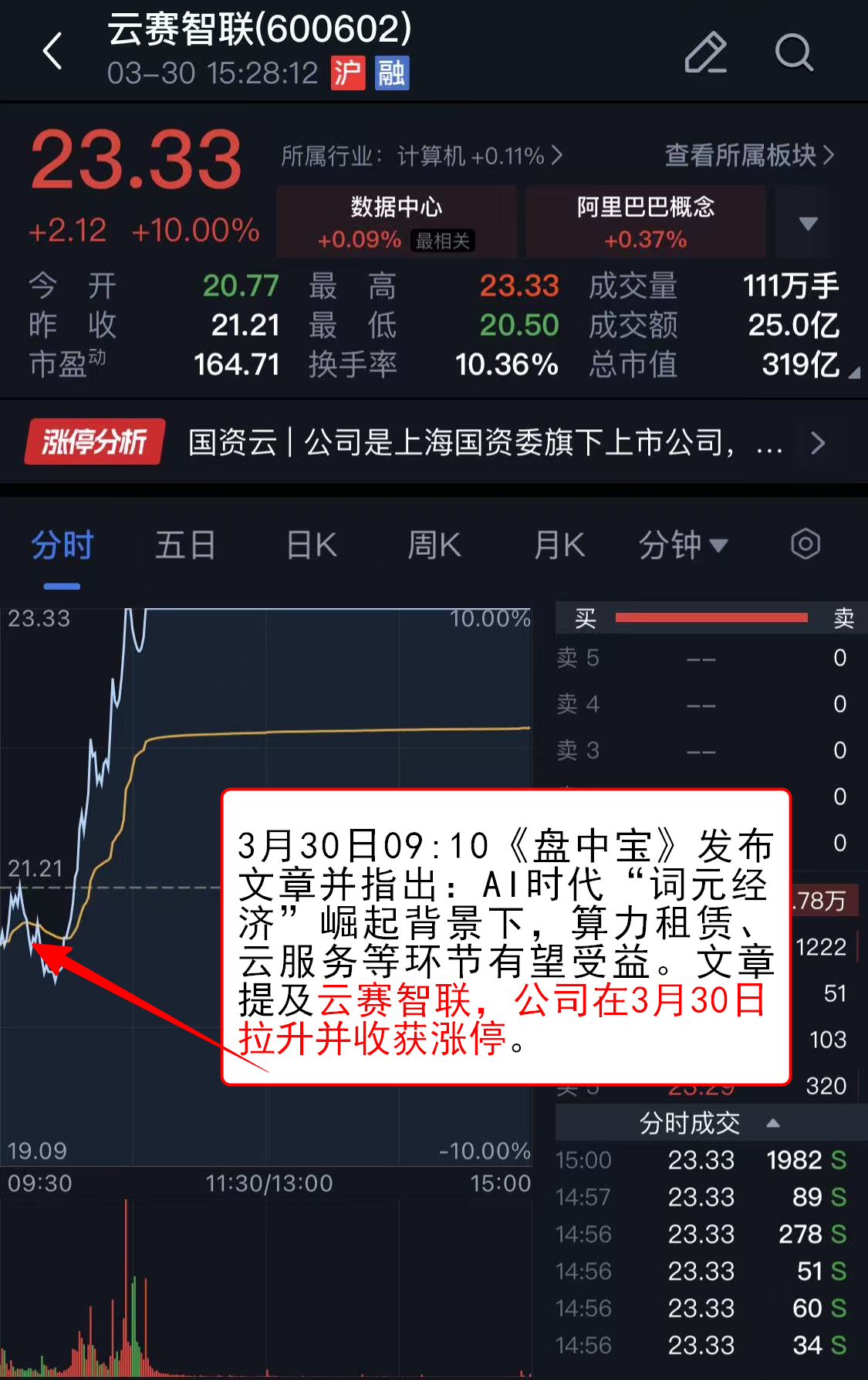Toggle the 分时成交 list arrow
This screenshot has height=1380, width=868.
click(772, 1123)
